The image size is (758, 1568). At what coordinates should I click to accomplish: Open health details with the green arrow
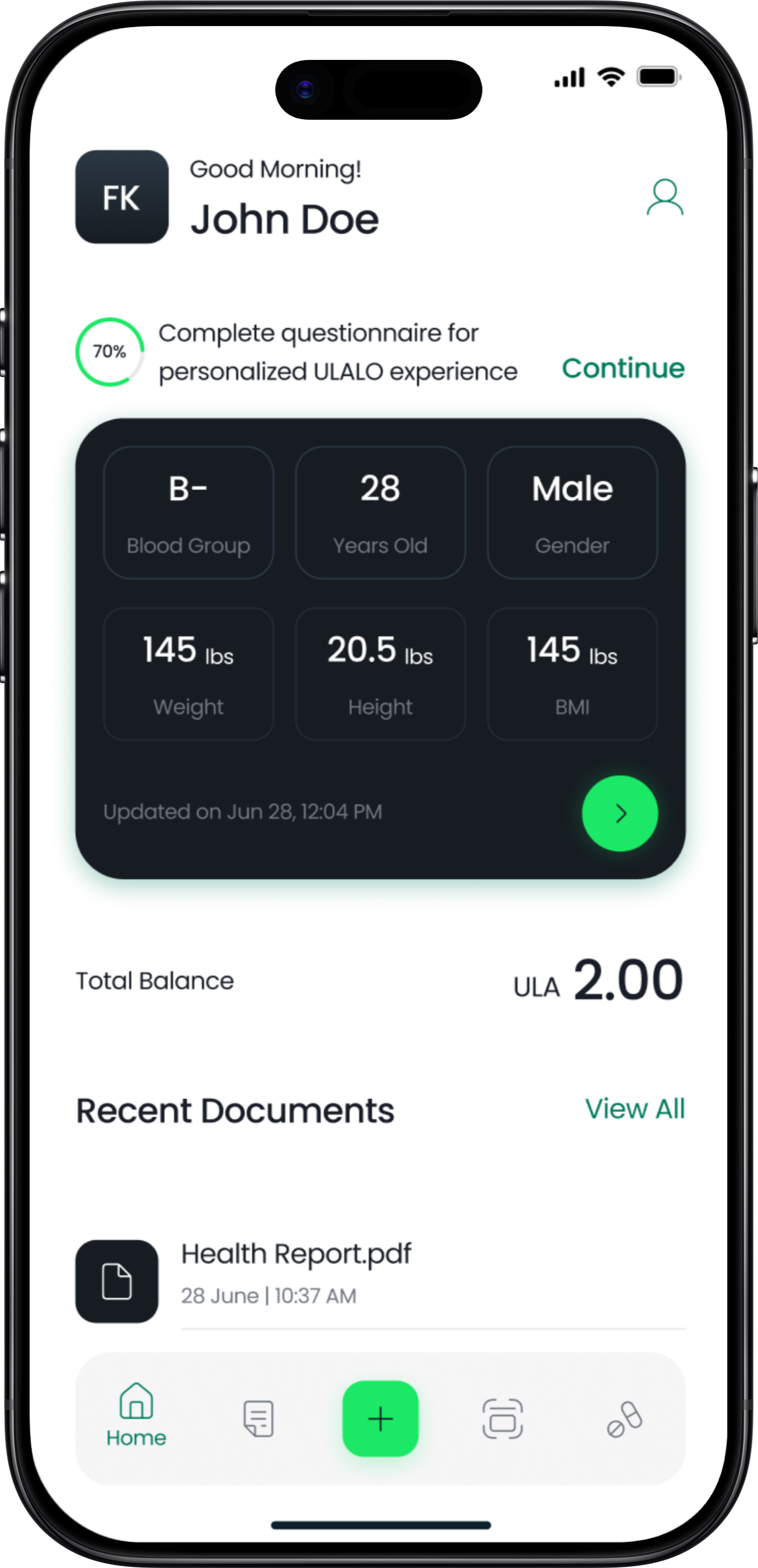tap(619, 813)
